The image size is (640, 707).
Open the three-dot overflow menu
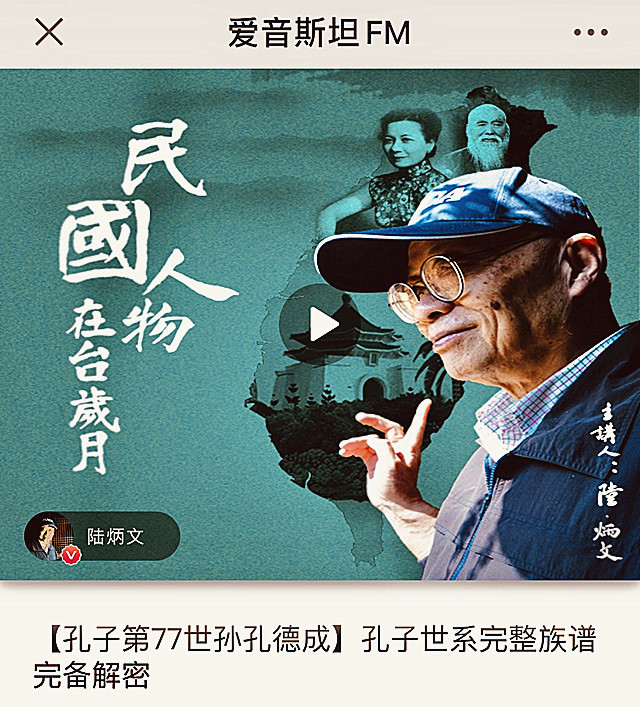[x=590, y=33]
